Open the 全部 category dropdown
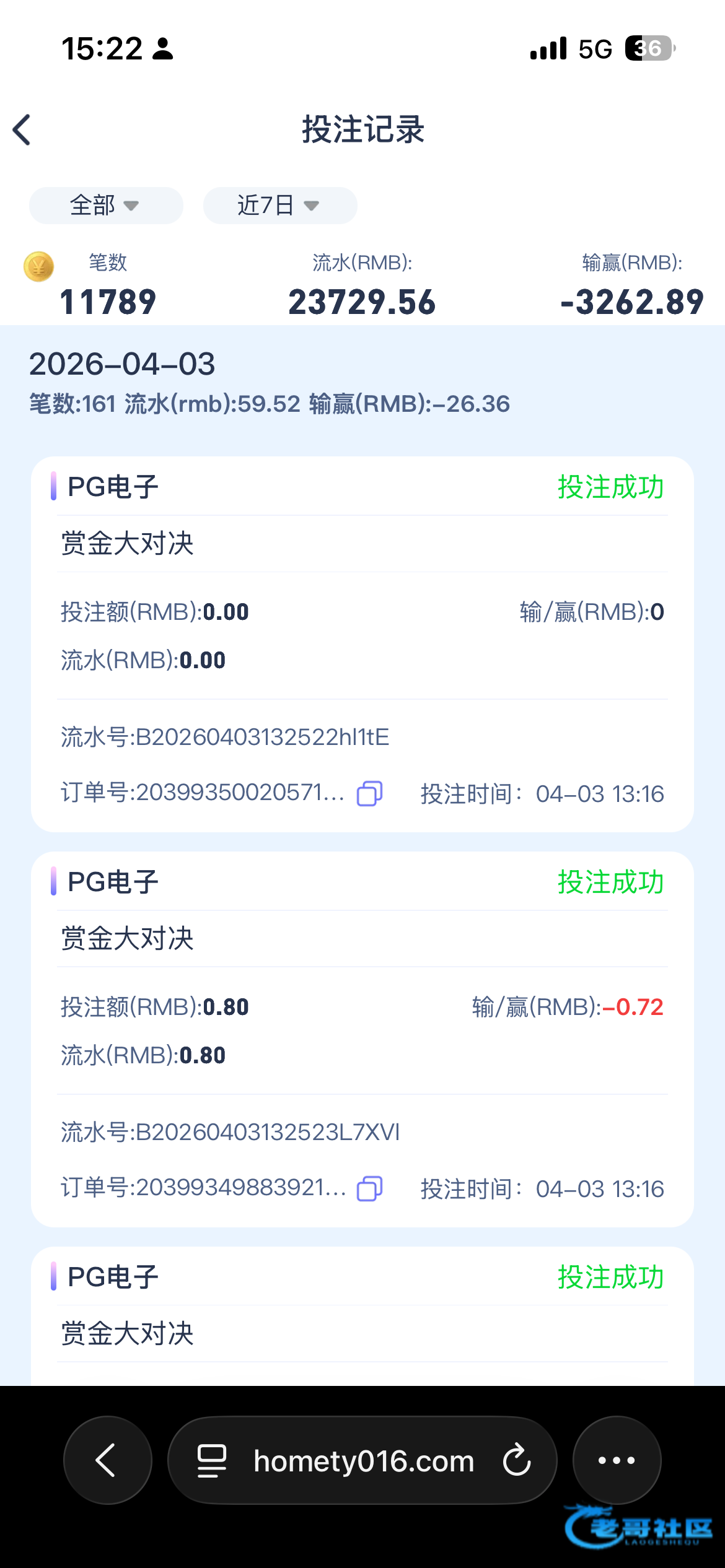 [106, 206]
